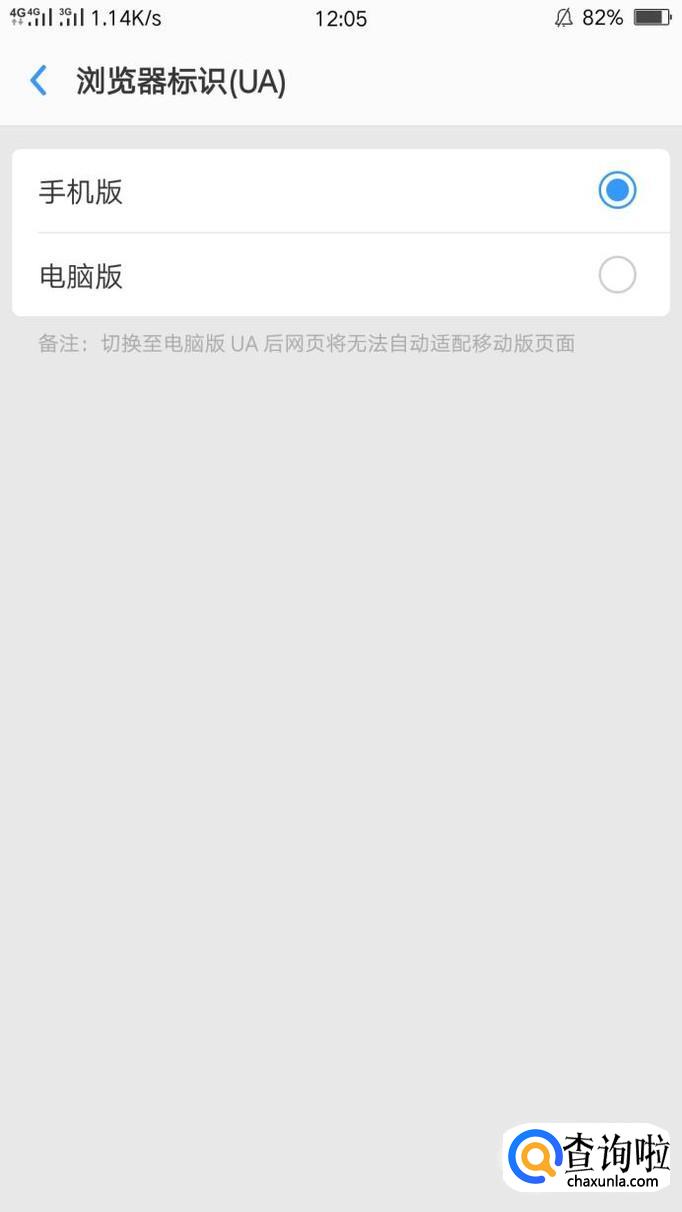The height and width of the screenshot is (1212, 682).
Task: Select the 手机版 radio option
Action: [x=616, y=190]
